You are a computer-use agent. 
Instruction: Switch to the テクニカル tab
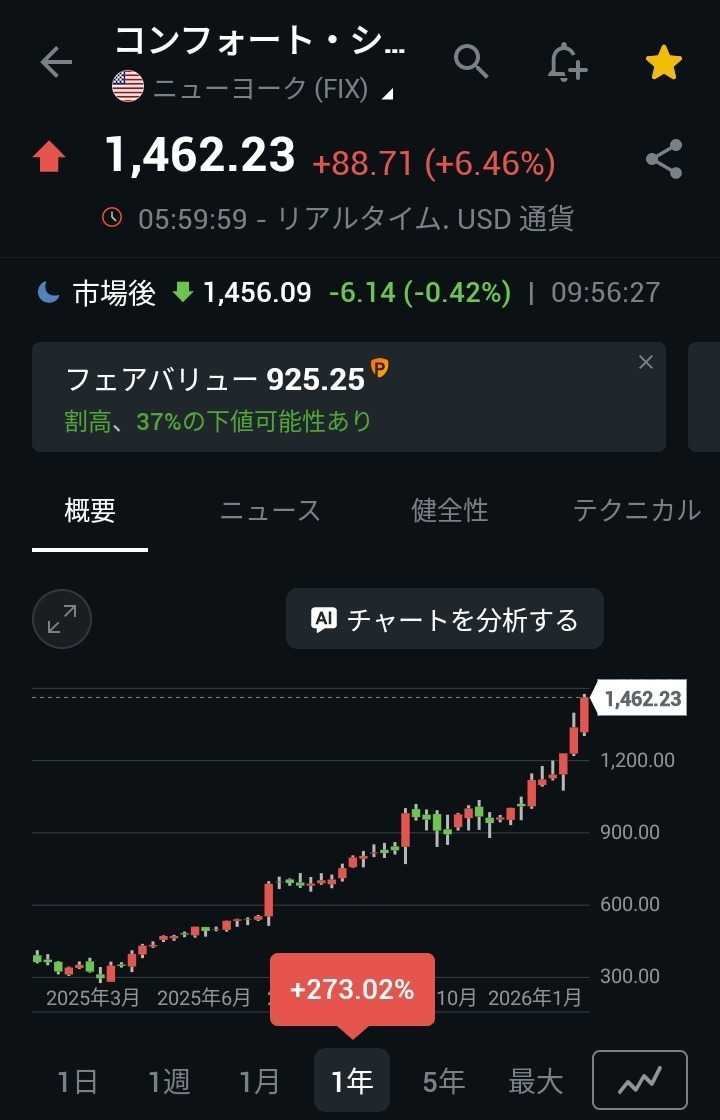pyautogui.click(x=636, y=511)
